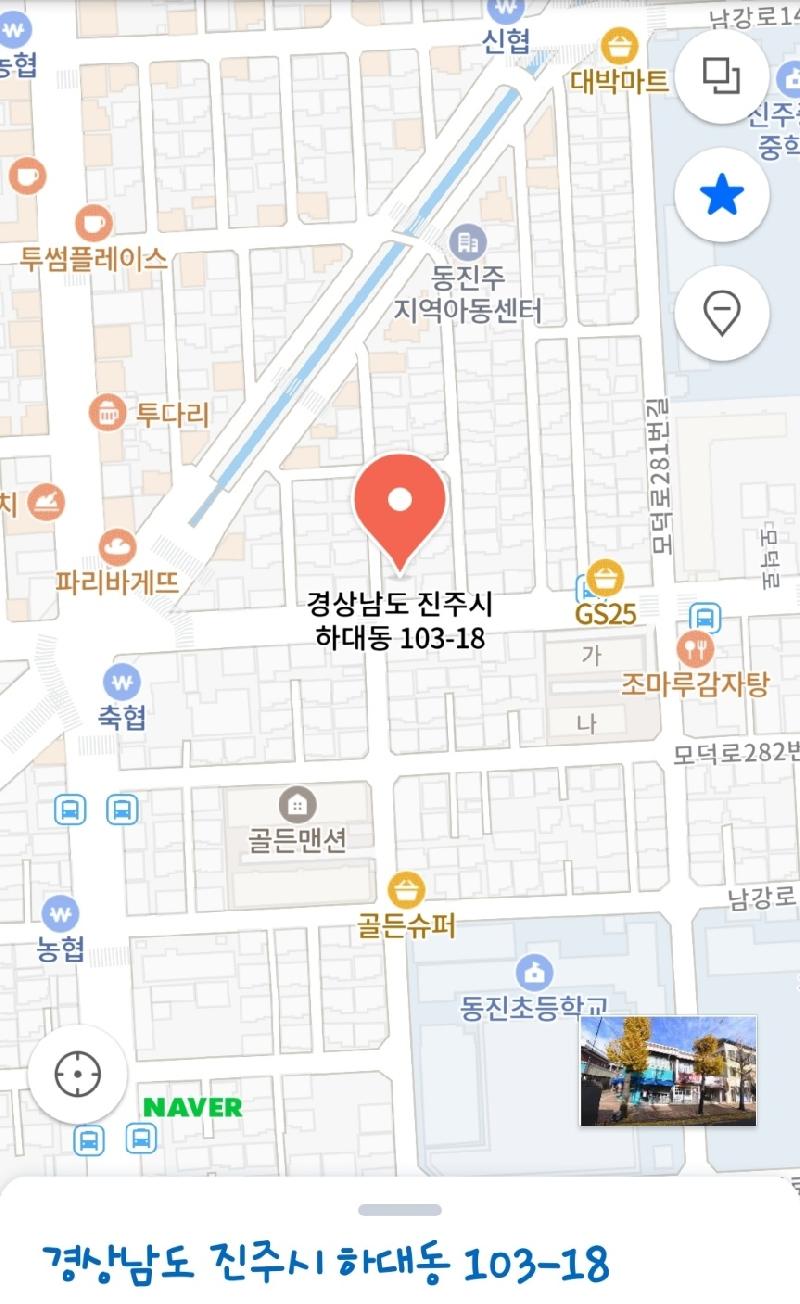The width and height of the screenshot is (800, 1304).
Task: Center map on my current location
Action: pos(78,1074)
